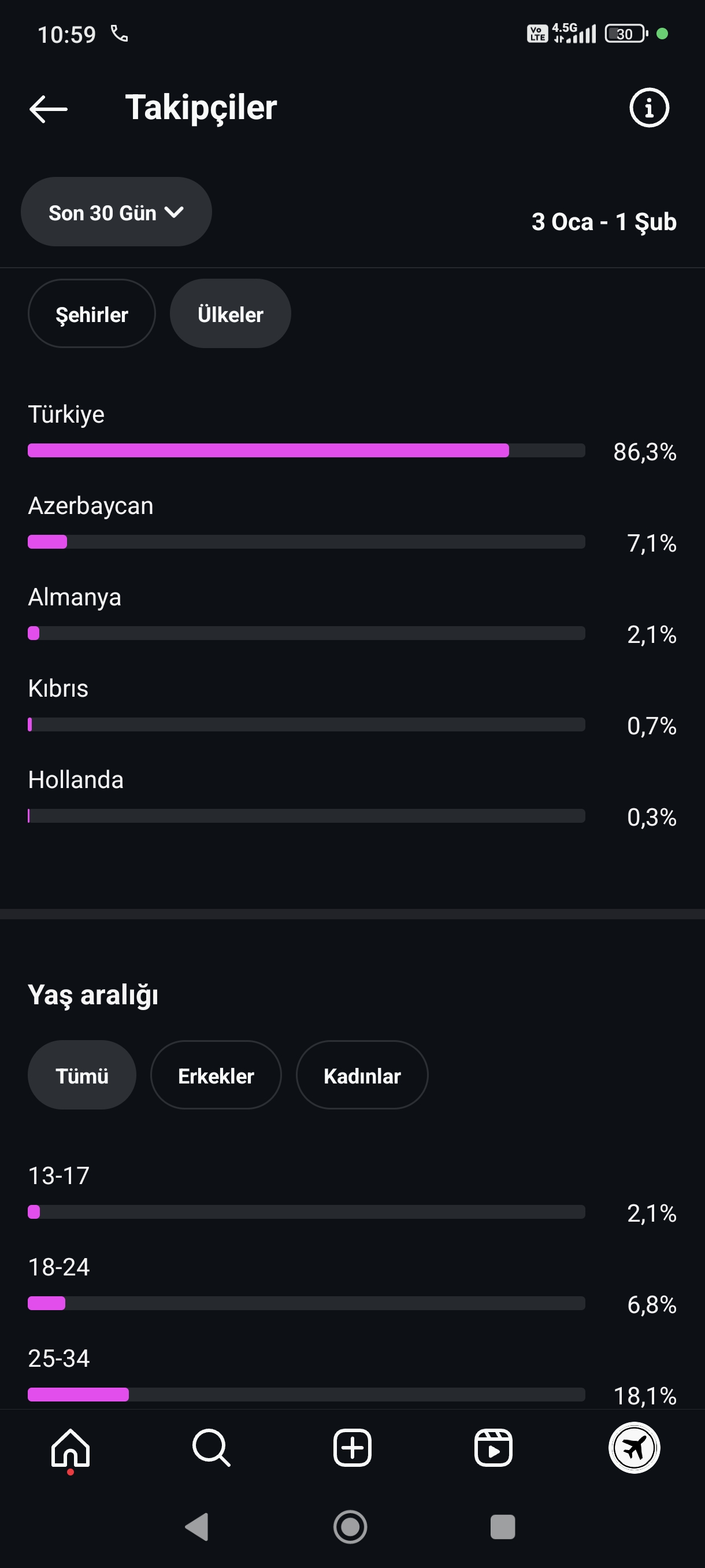Viewport: 705px width, 1568px height.
Task: Open the profile tab with airplane avatar
Action: (x=634, y=1448)
